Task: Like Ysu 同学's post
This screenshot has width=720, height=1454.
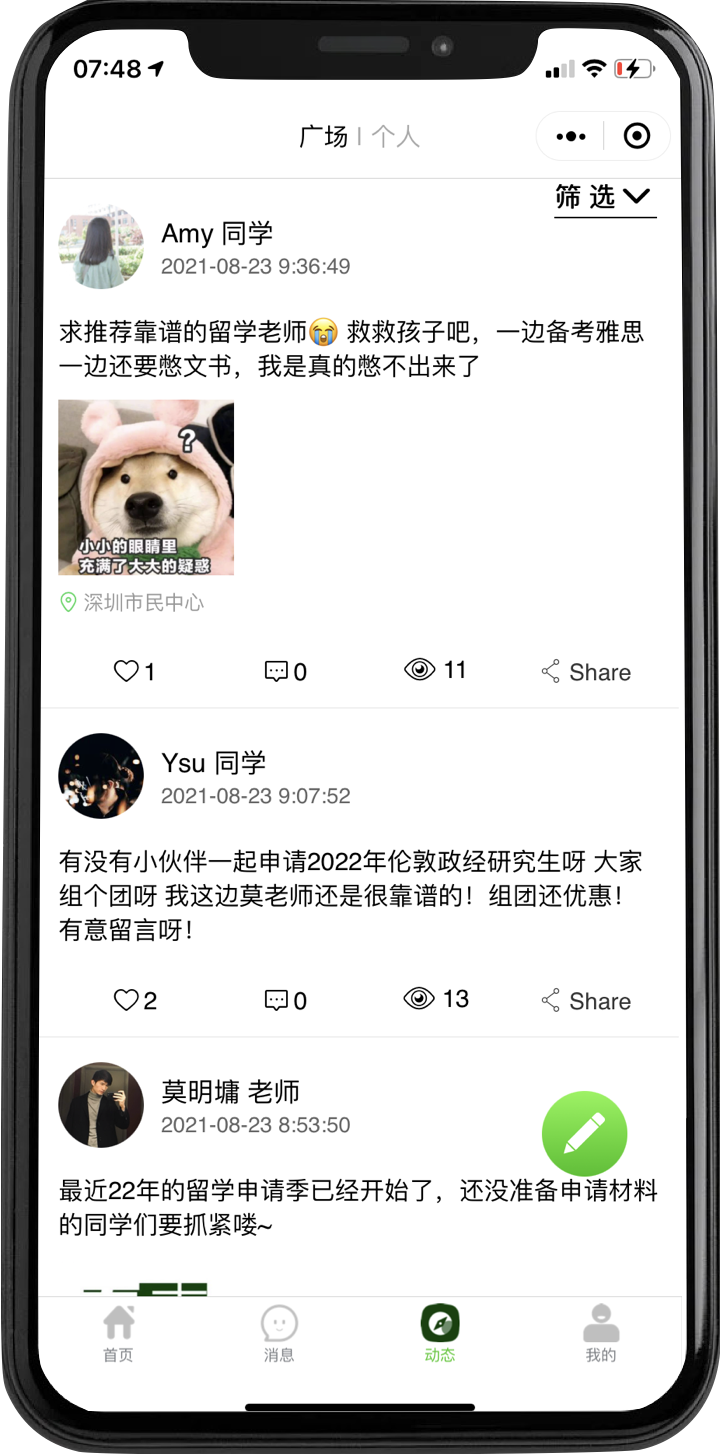Action: [x=134, y=1000]
